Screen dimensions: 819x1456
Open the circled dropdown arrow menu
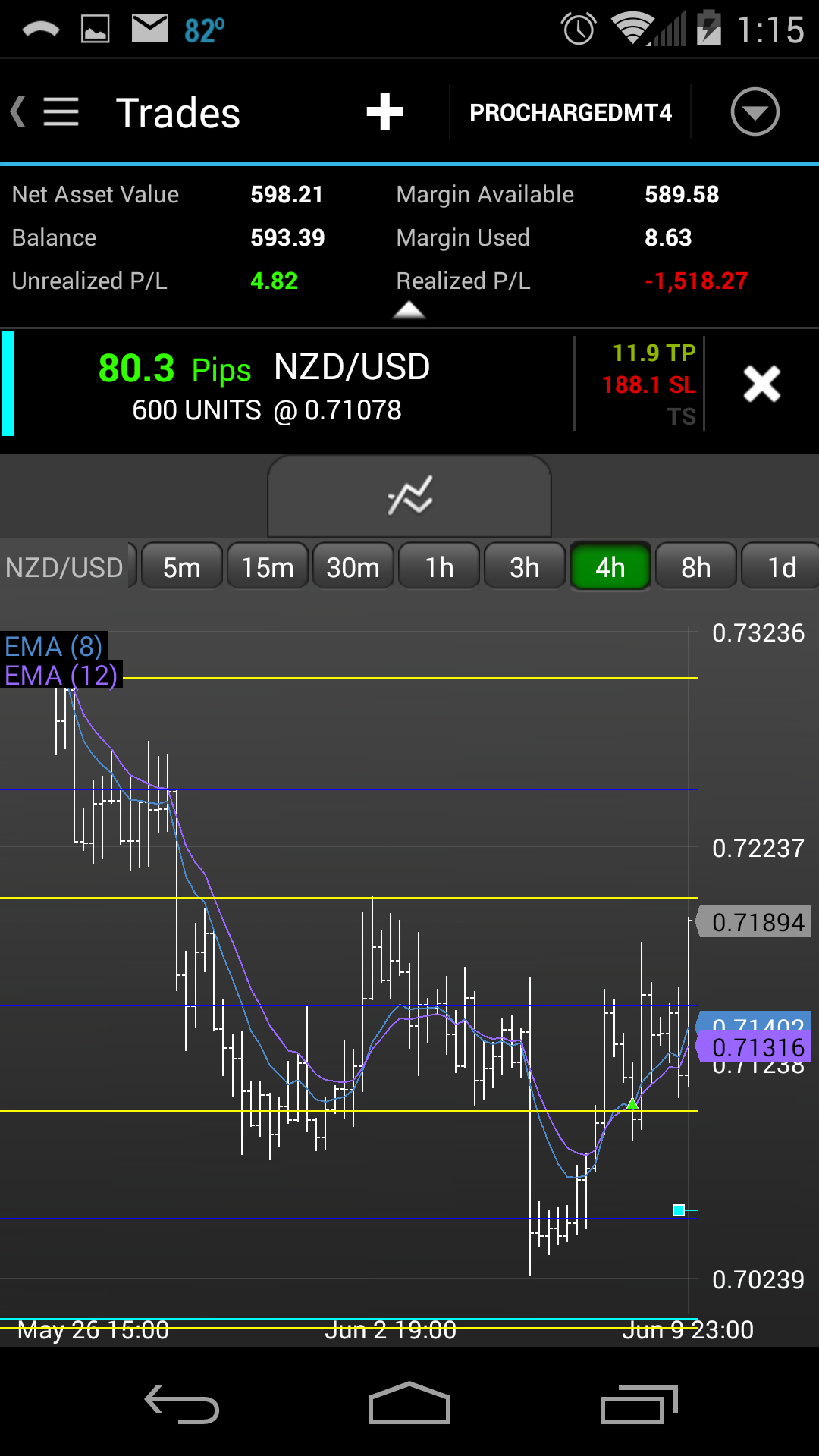click(x=754, y=112)
